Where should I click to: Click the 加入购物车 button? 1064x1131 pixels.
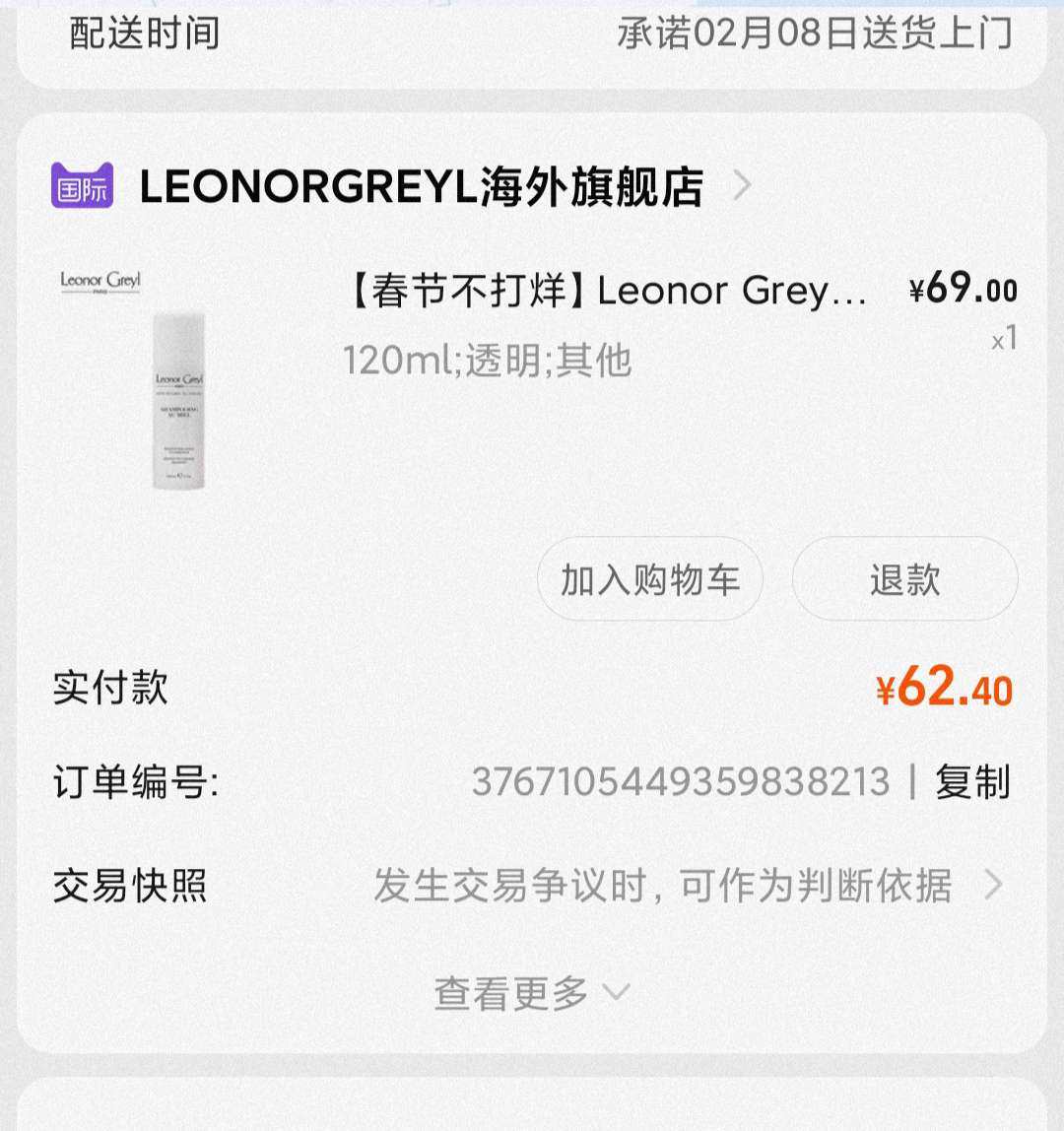[x=649, y=580]
